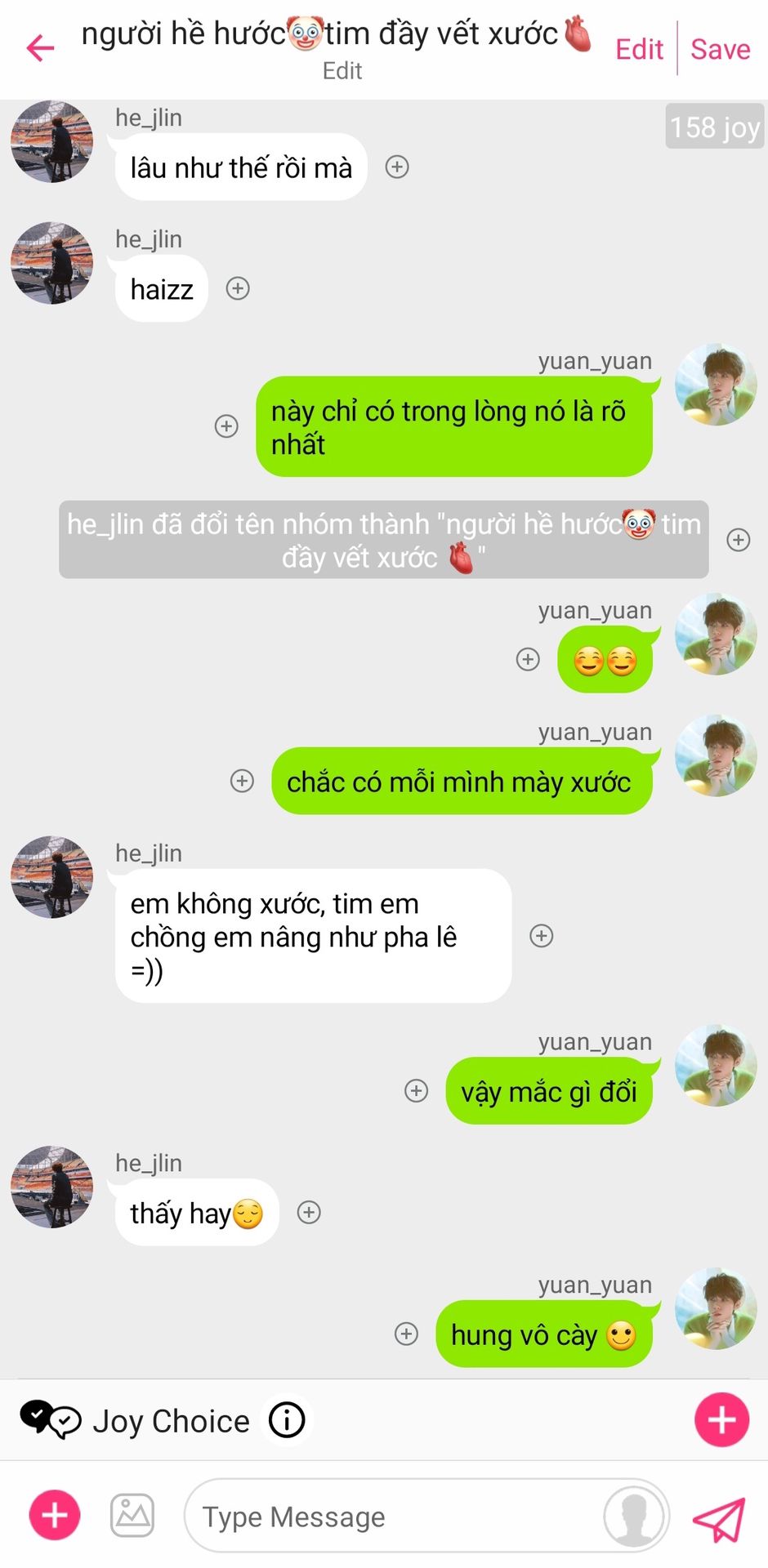Tap the plus beside "lâu như thế rồi mà"
The height and width of the screenshot is (1568, 768).
[x=397, y=167]
